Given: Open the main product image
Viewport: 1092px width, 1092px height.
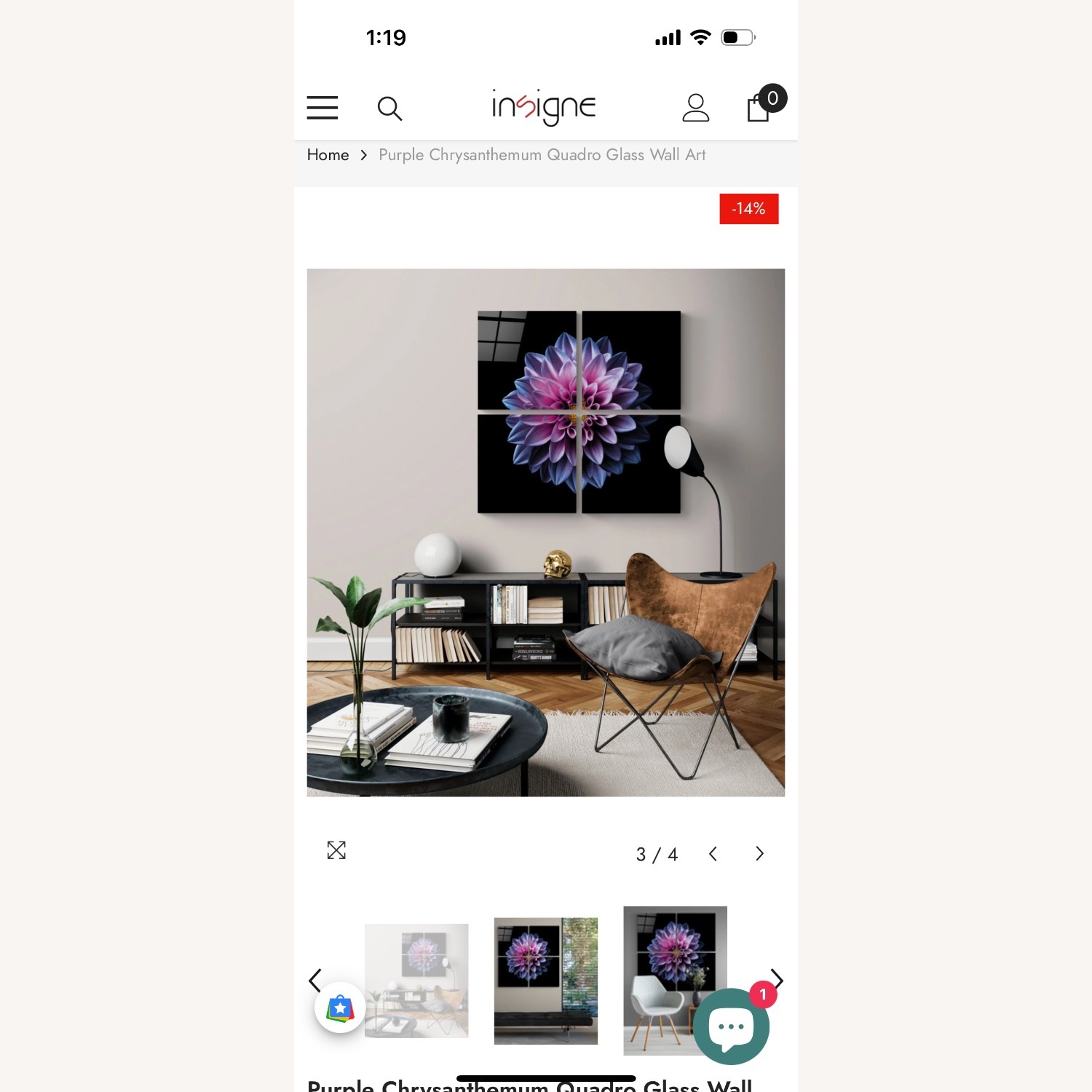Looking at the screenshot, I should (545, 532).
